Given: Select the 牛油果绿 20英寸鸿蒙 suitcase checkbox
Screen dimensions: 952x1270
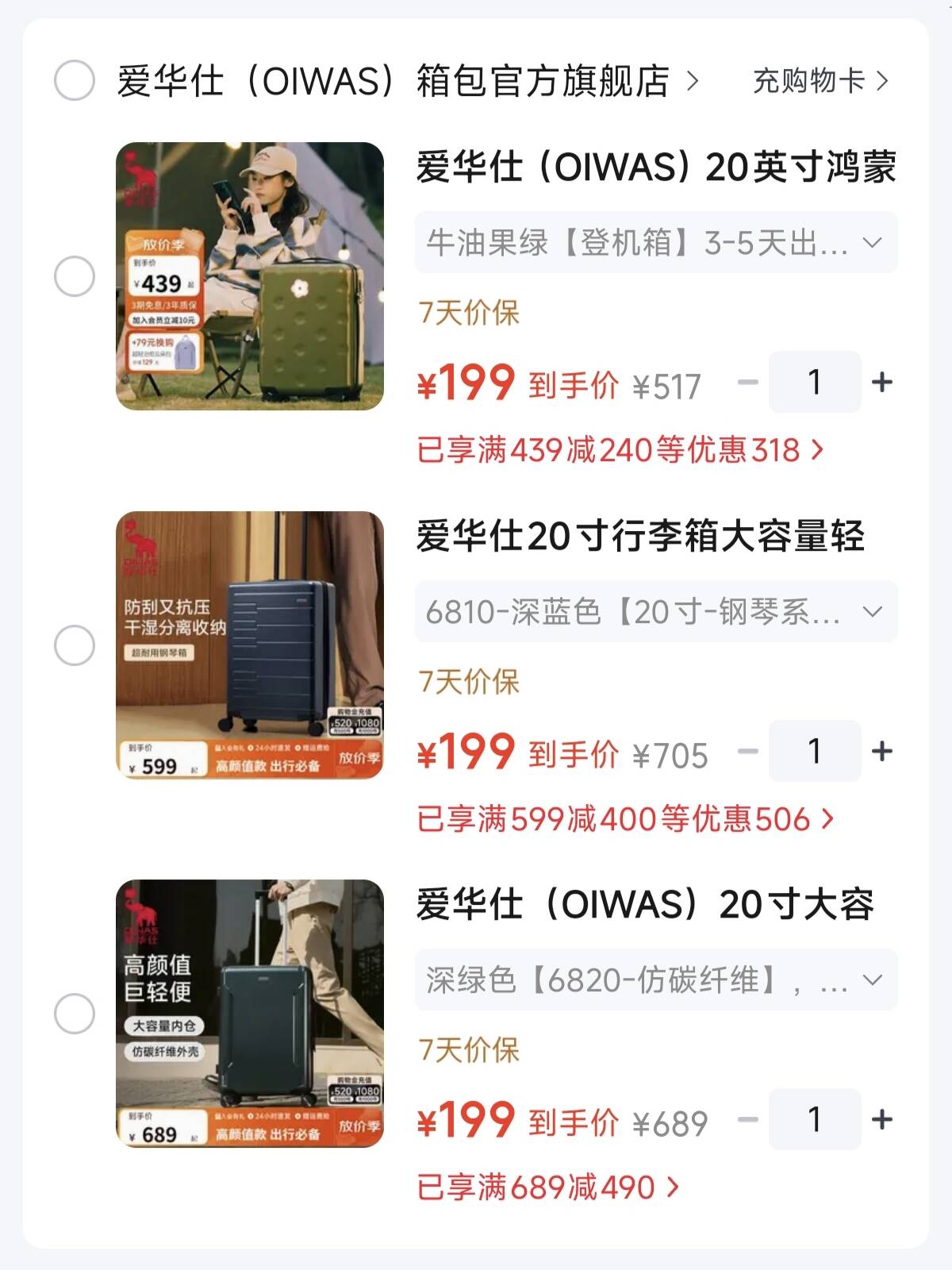Looking at the screenshot, I should pos(75,276).
